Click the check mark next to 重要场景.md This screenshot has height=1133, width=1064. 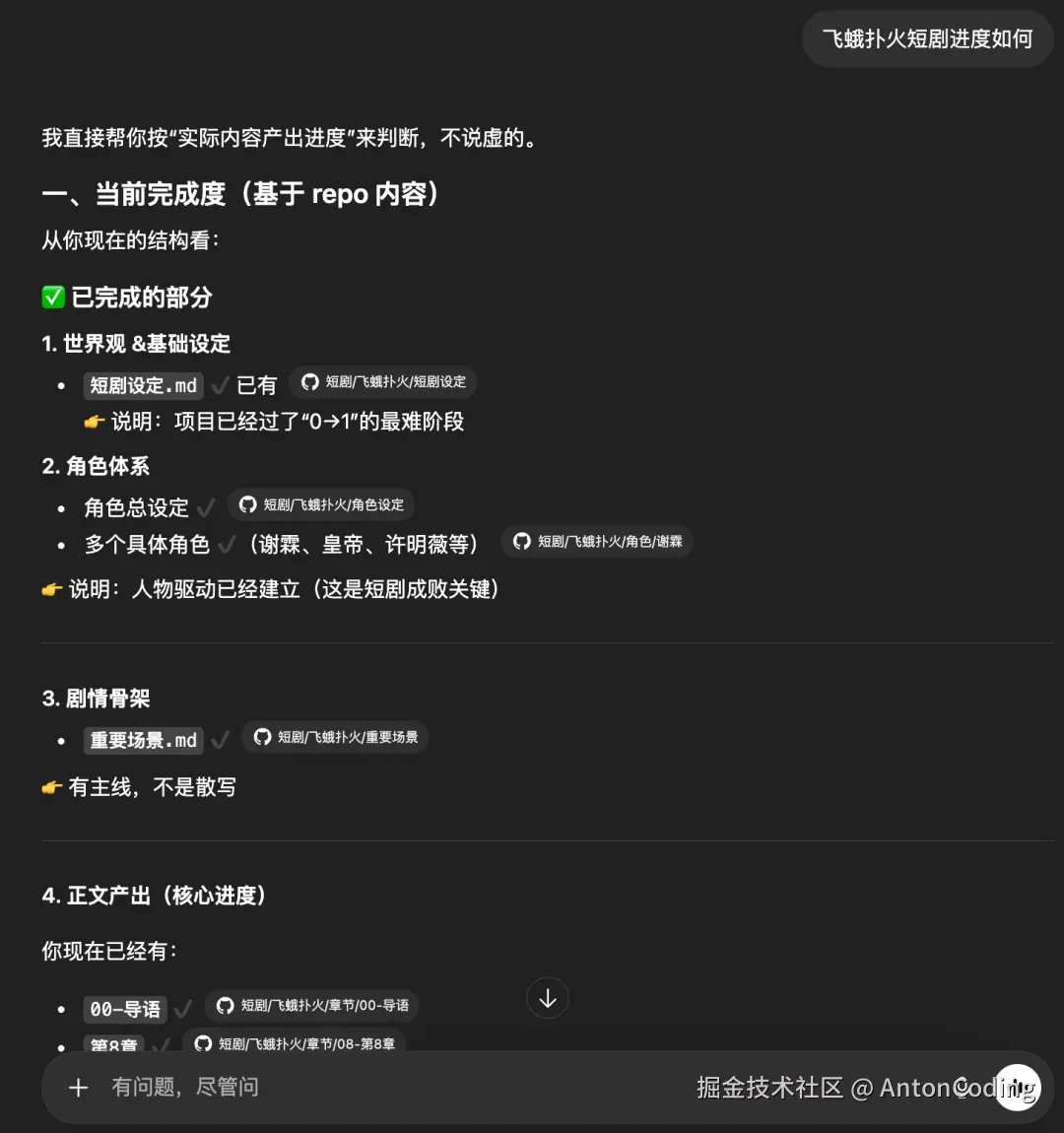pyautogui.click(x=220, y=739)
